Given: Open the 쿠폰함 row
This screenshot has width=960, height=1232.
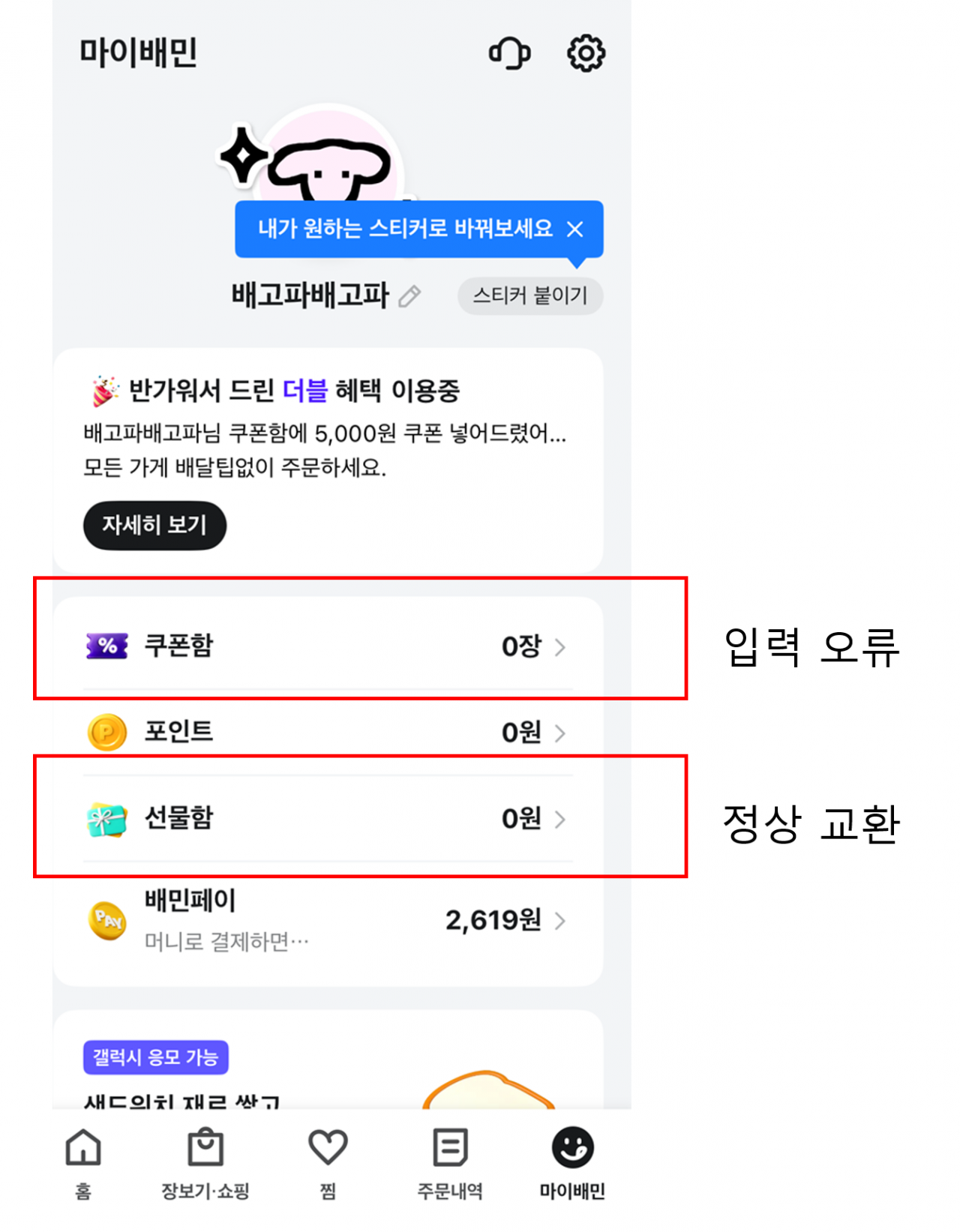Looking at the screenshot, I should pyautogui.click(x=328, y=646).
